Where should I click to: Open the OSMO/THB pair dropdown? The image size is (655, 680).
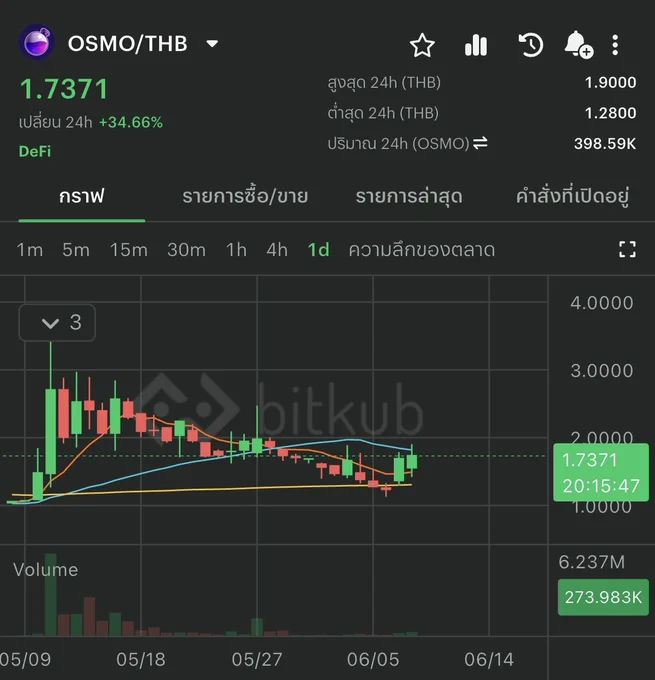point(212,44)
